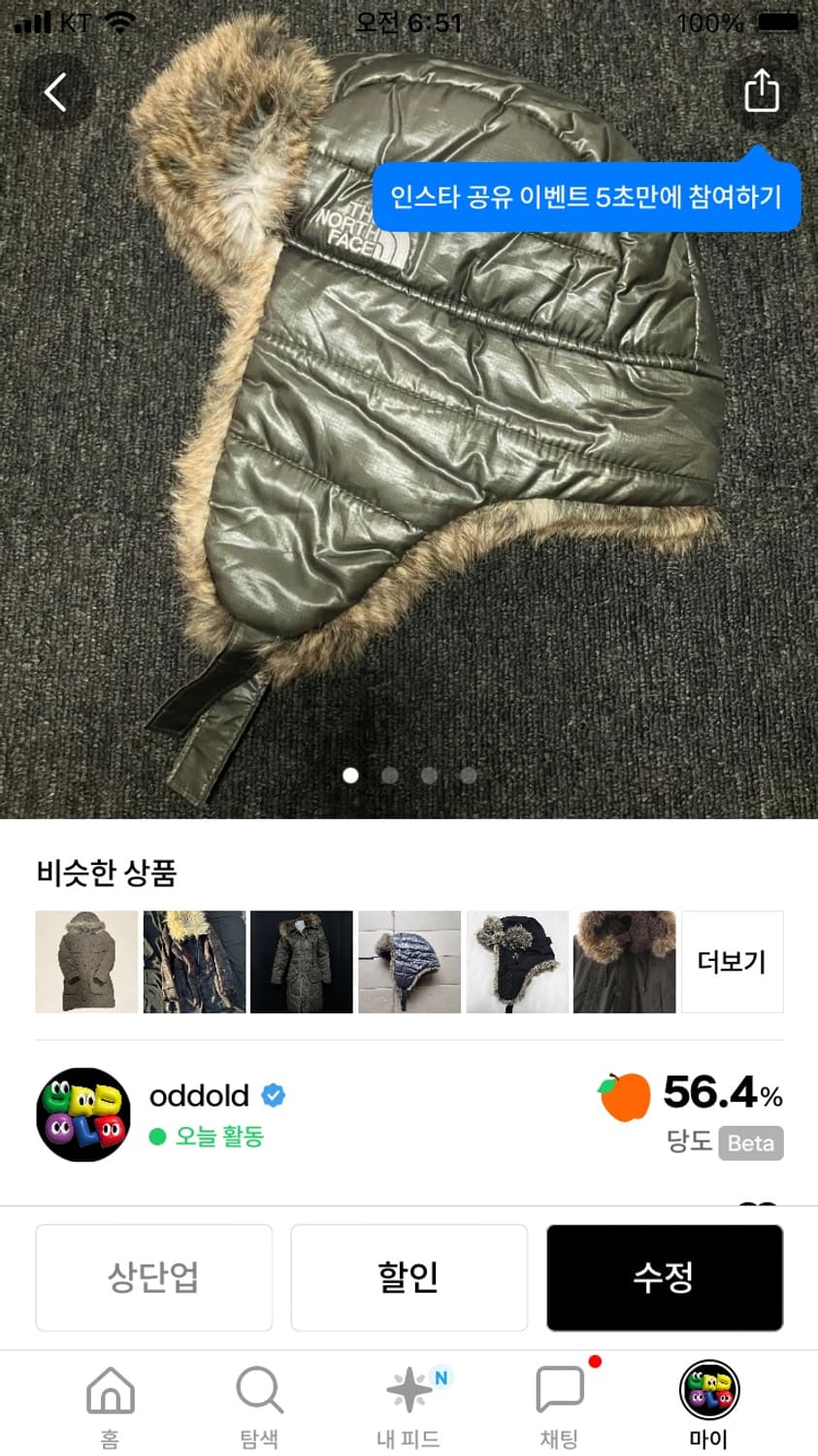Screen dimensions: 818x1456
Task: Tap the back arrow to leave the listing
Action: click(55, 90)
